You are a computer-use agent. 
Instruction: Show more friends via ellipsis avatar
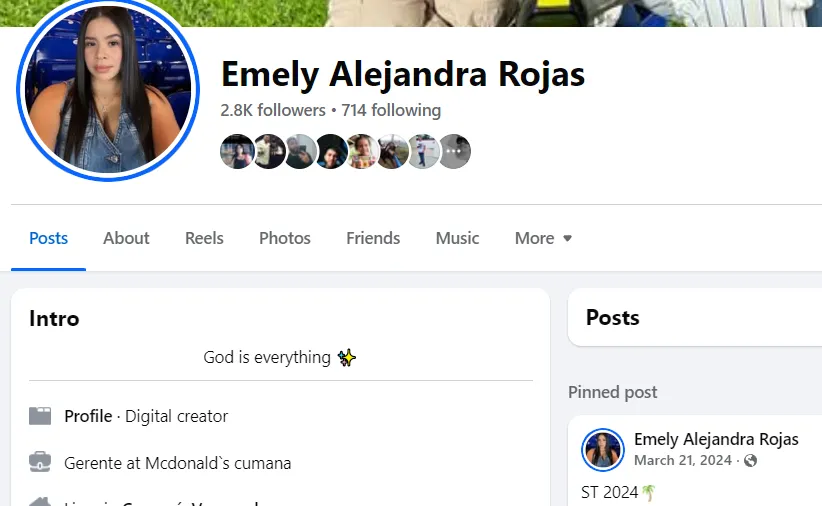(x=454, y=152)
